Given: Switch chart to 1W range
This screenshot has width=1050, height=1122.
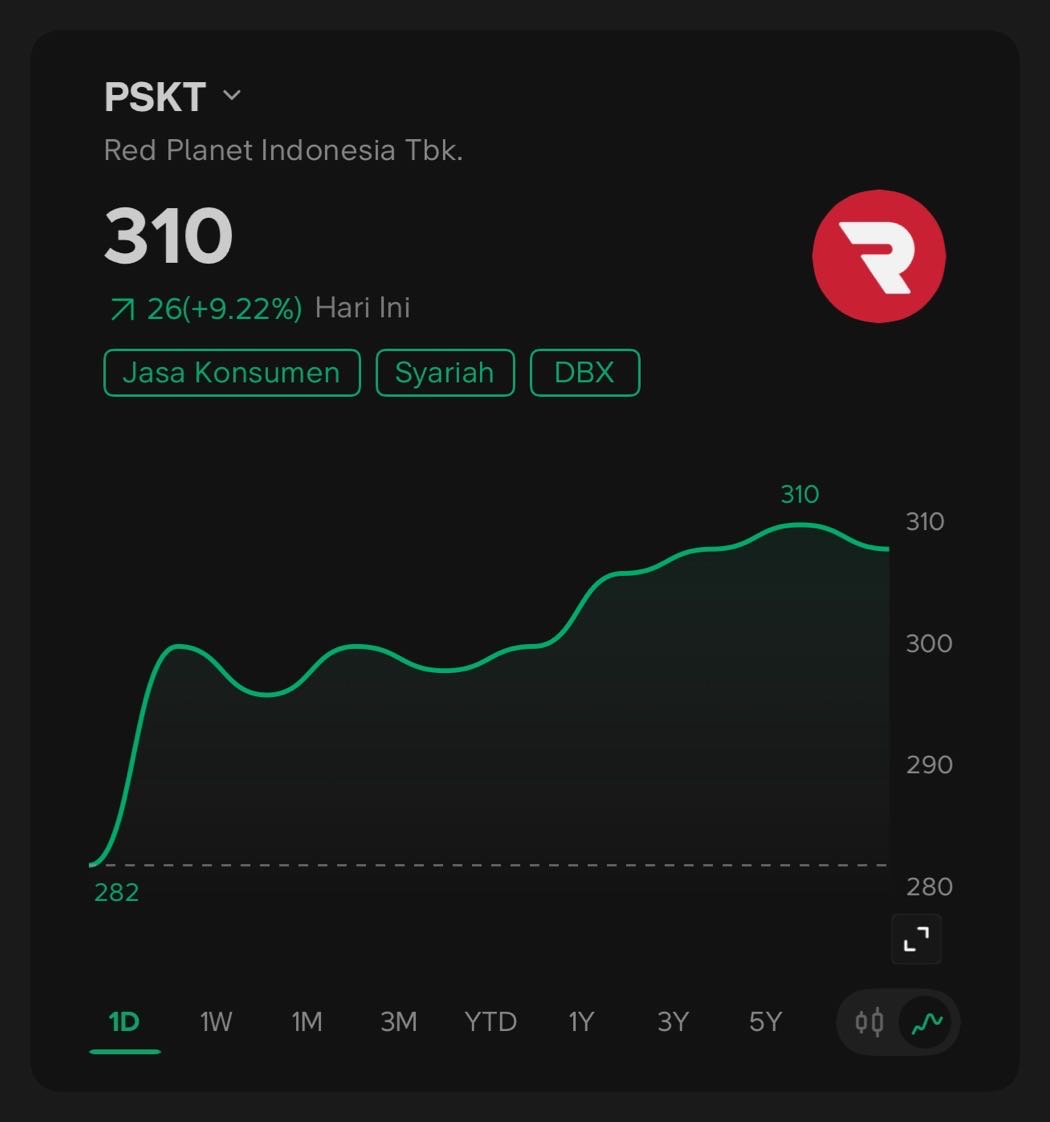Looking at the screenshot, I should point(216,1022).
